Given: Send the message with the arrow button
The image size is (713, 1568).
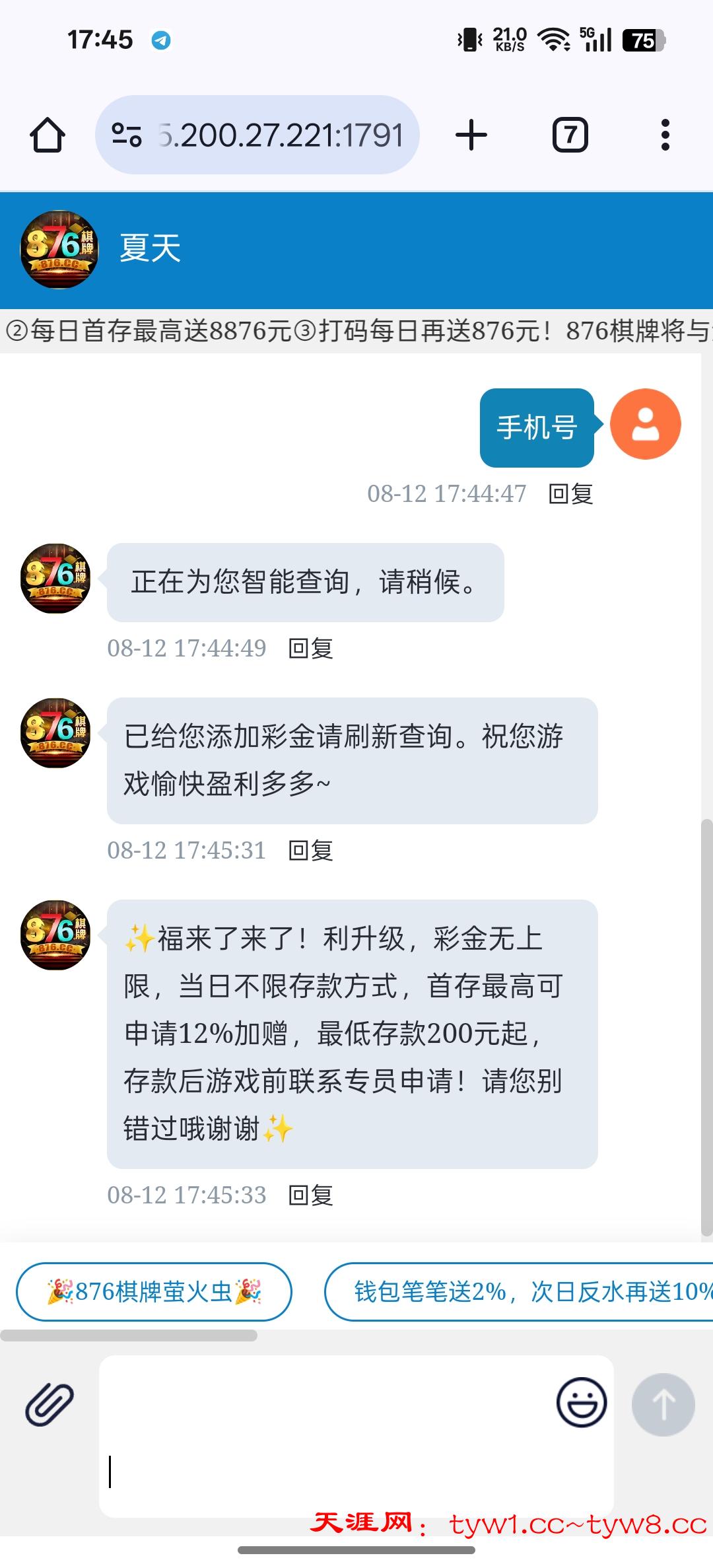Looking at the screenshot, I should coord(663,1404).
